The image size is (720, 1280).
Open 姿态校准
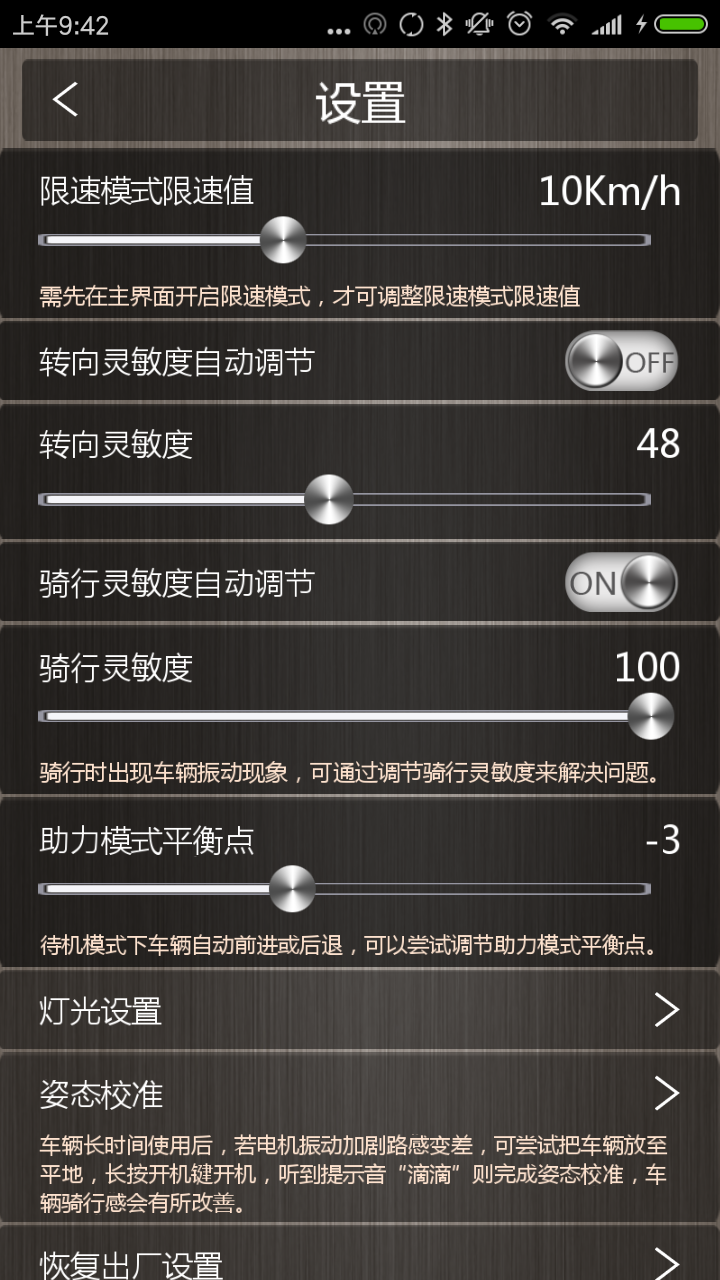[360, 1095]
